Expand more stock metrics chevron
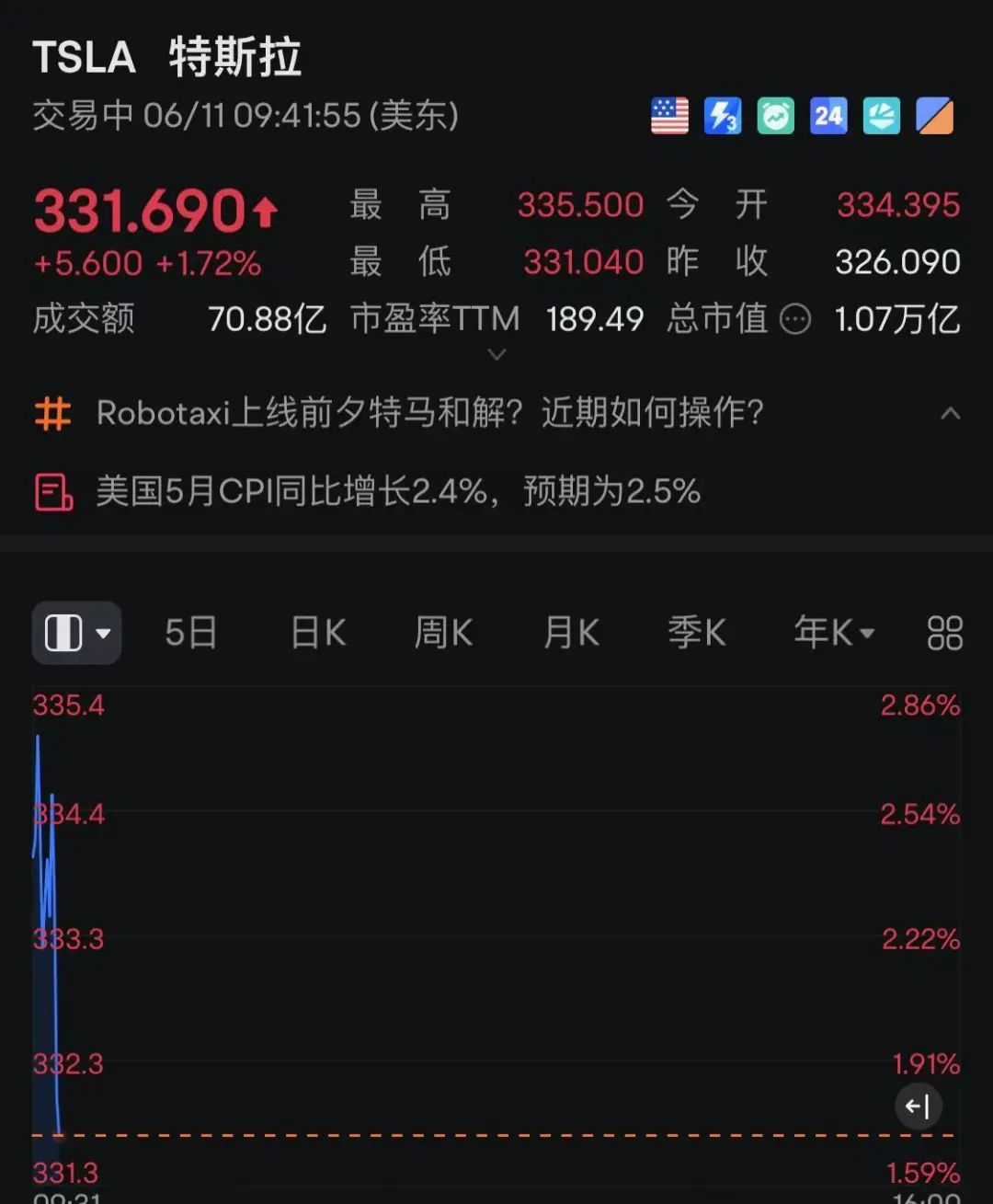The width and height of the screenshot is (993, 1204). click(496, 354)
